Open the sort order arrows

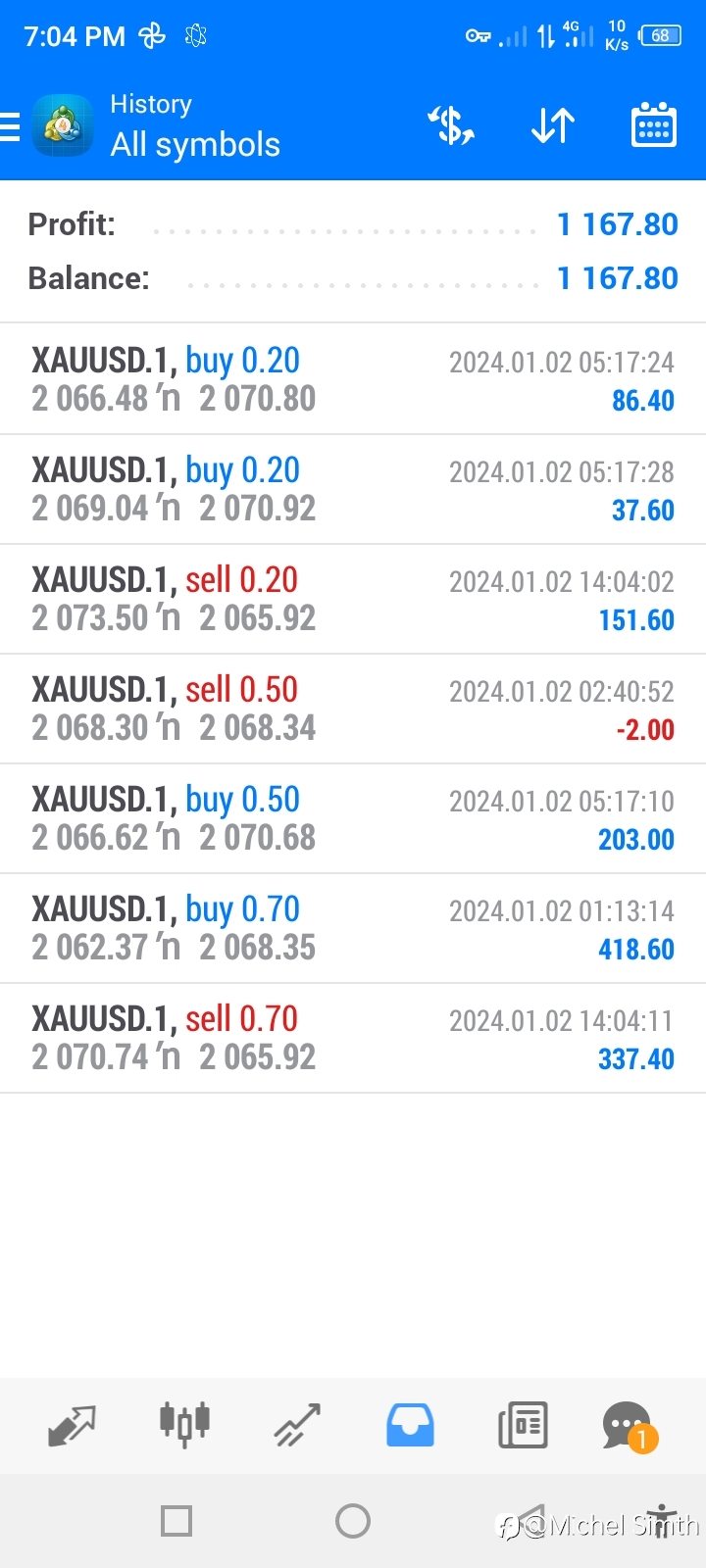(552, 126)
